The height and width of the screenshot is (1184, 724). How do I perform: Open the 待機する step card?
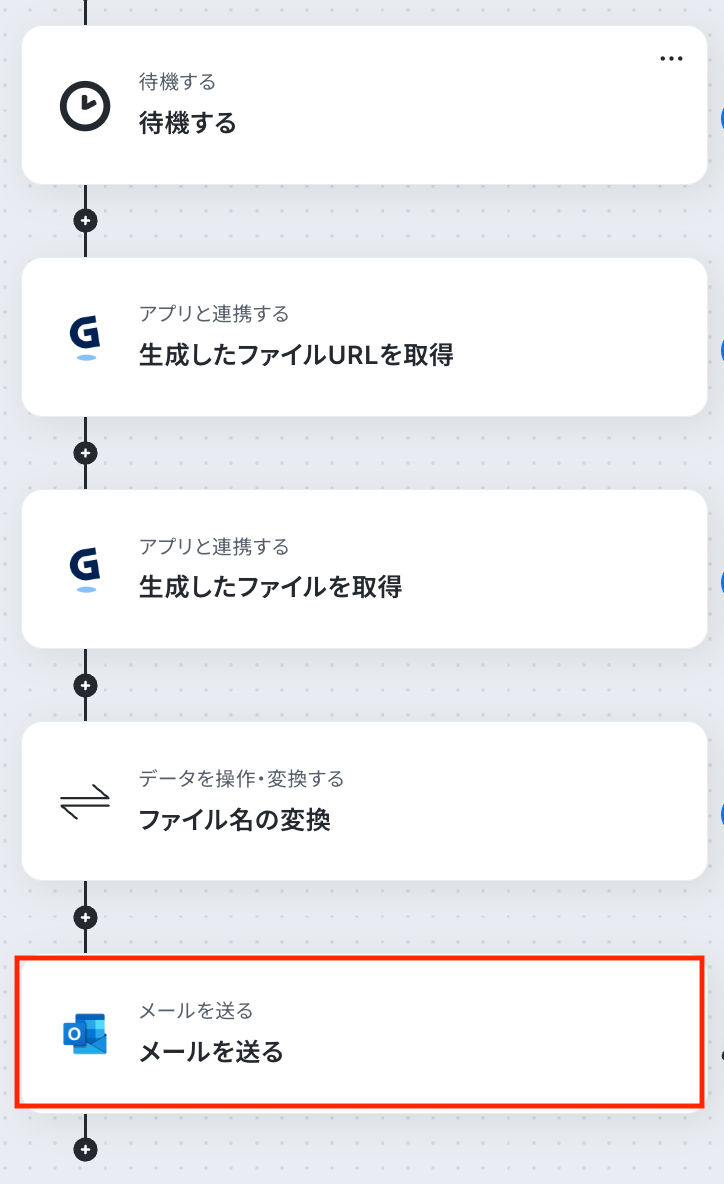coord(364,106)
